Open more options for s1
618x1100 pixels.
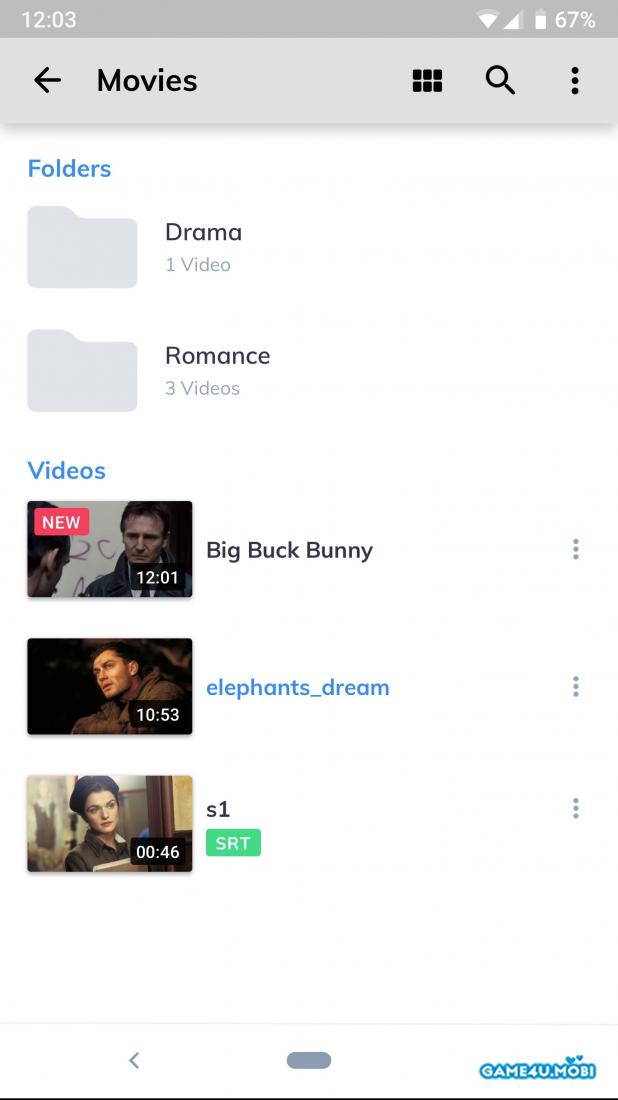(x=575, y=808)
